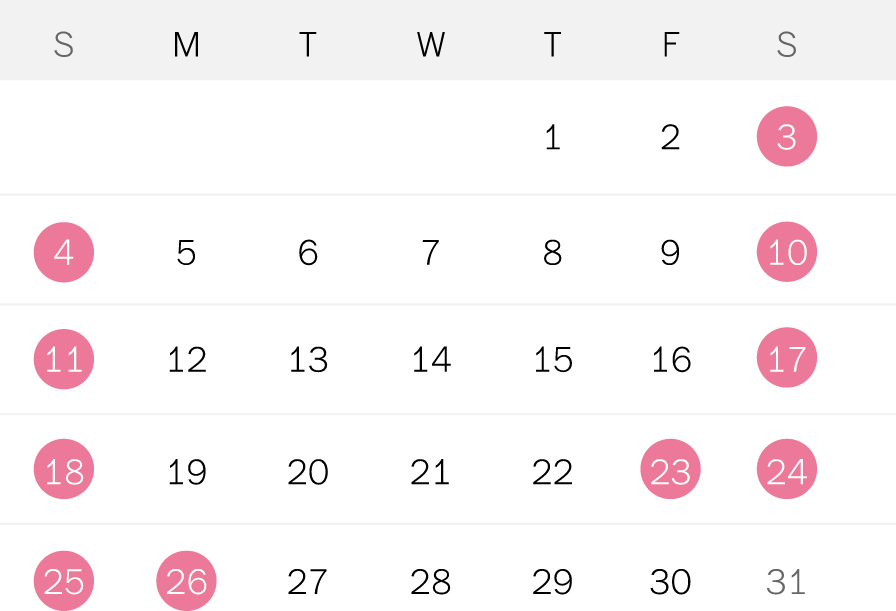Select the highlighted date 26

coord(187,580)
